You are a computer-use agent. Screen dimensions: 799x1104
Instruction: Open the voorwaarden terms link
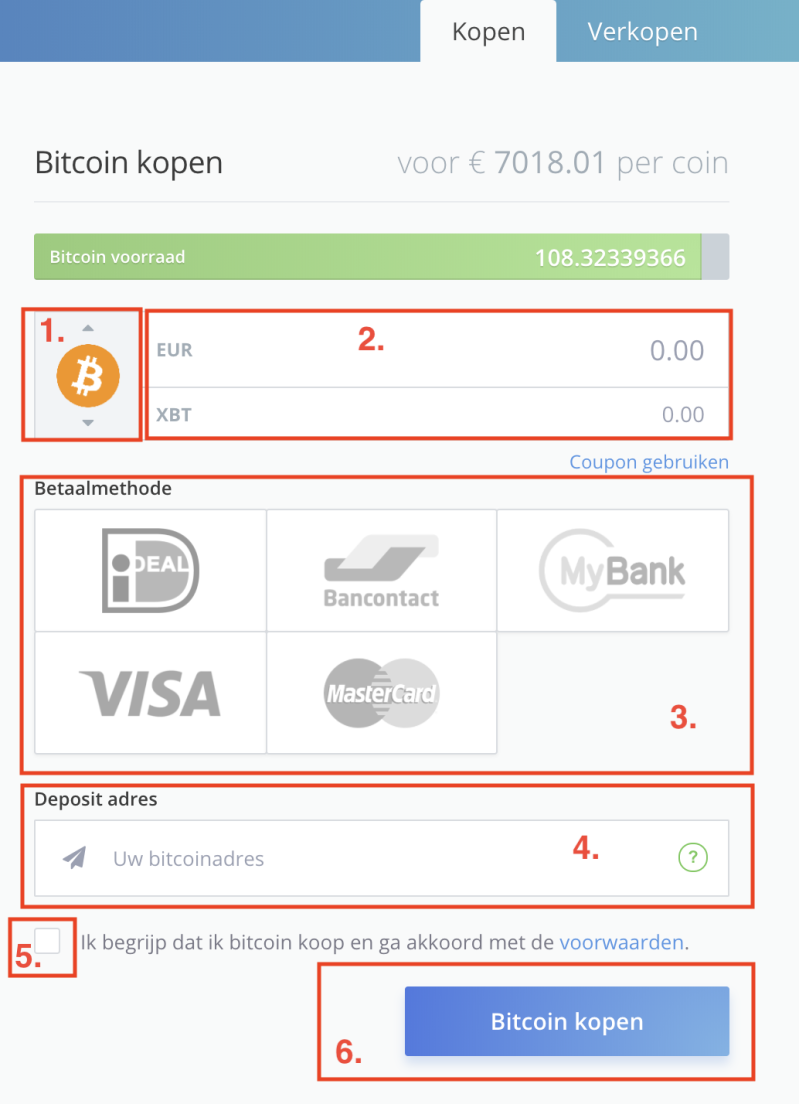(622, 942)
